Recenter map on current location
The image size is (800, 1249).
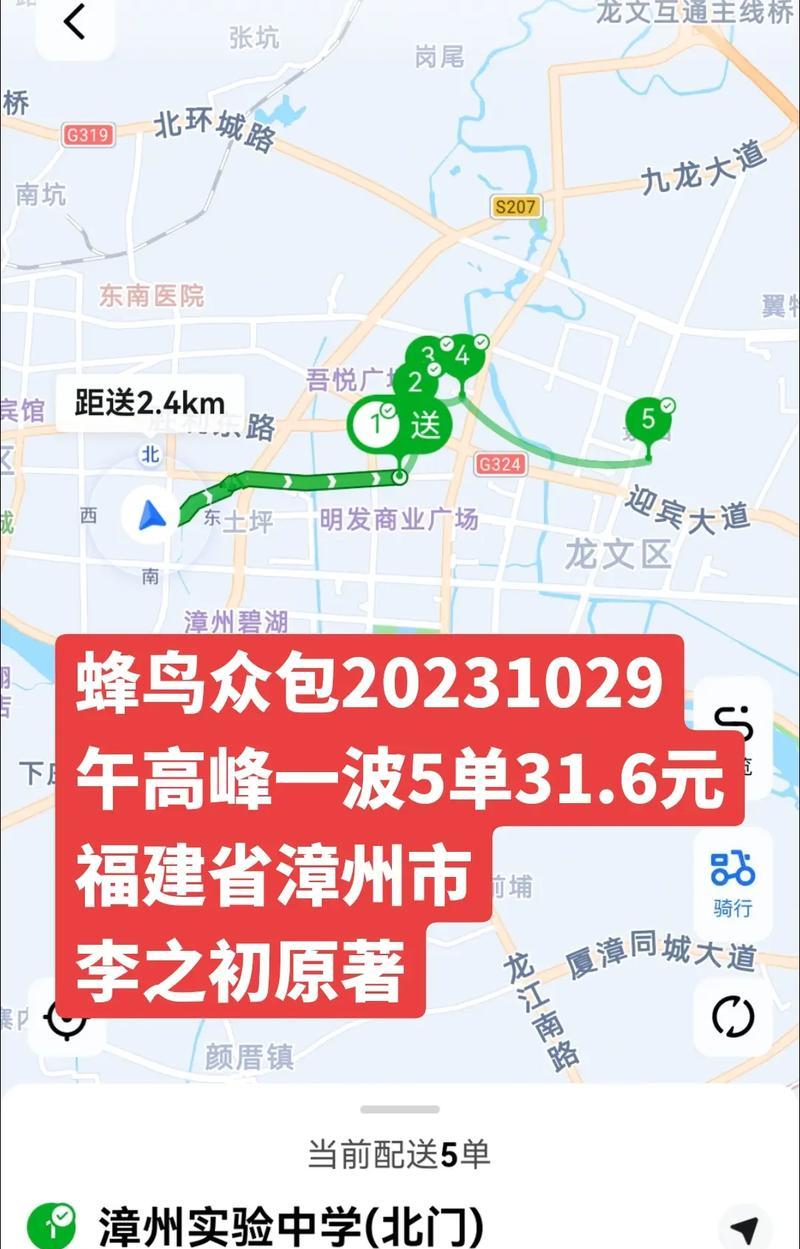pos(66,1020)
